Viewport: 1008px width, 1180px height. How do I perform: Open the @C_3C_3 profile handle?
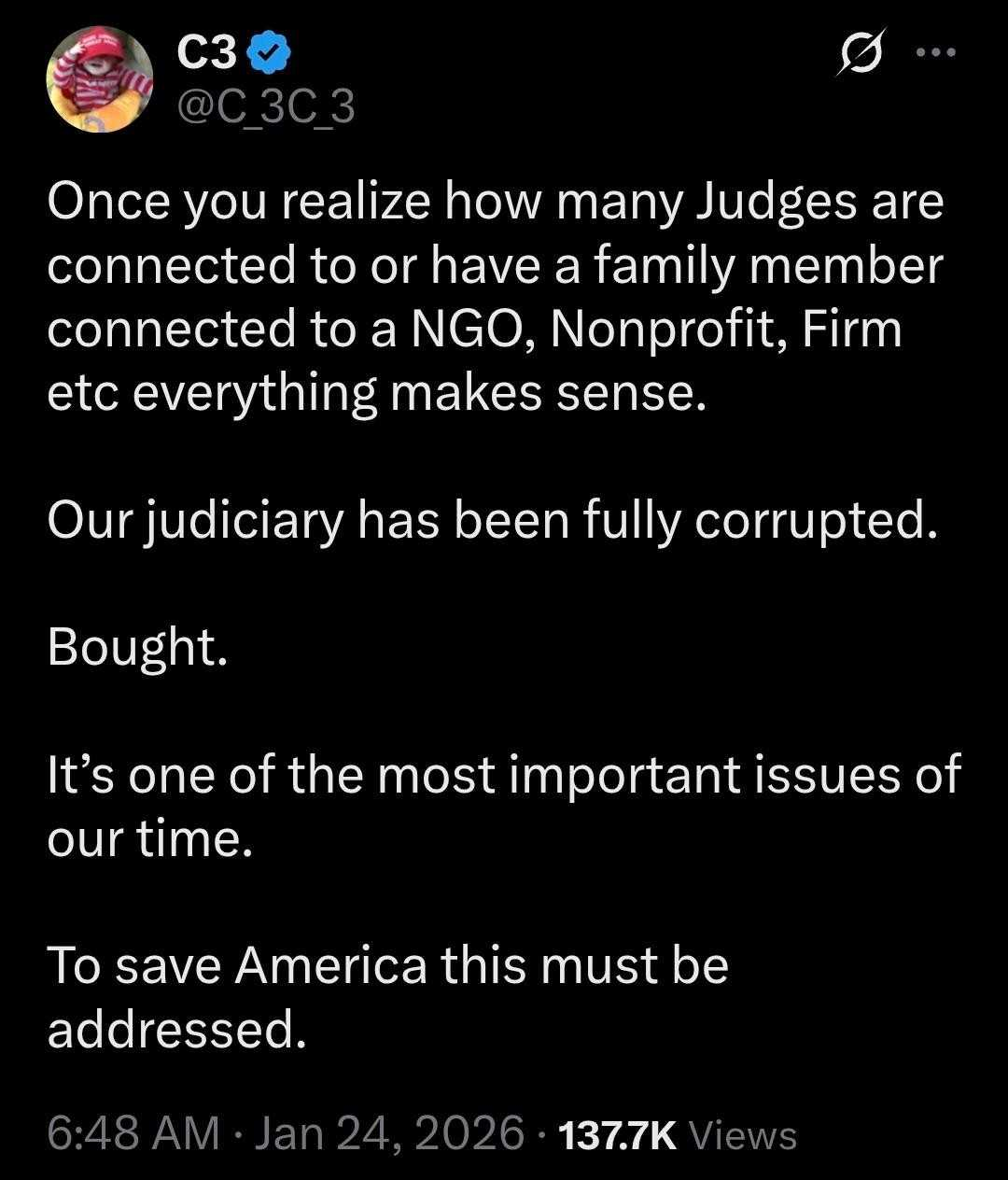(266, 108)
